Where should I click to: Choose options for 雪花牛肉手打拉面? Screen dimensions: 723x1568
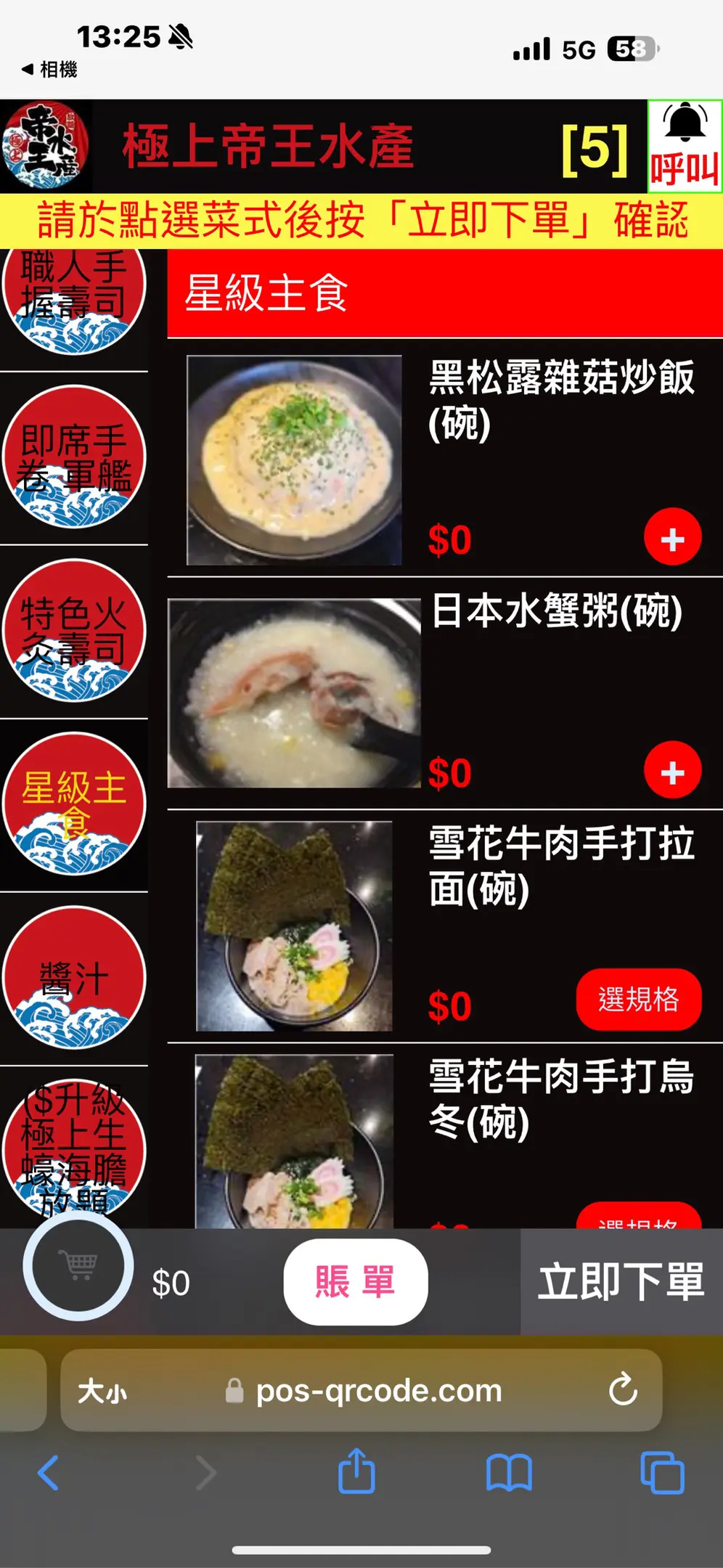point(638,1000)
